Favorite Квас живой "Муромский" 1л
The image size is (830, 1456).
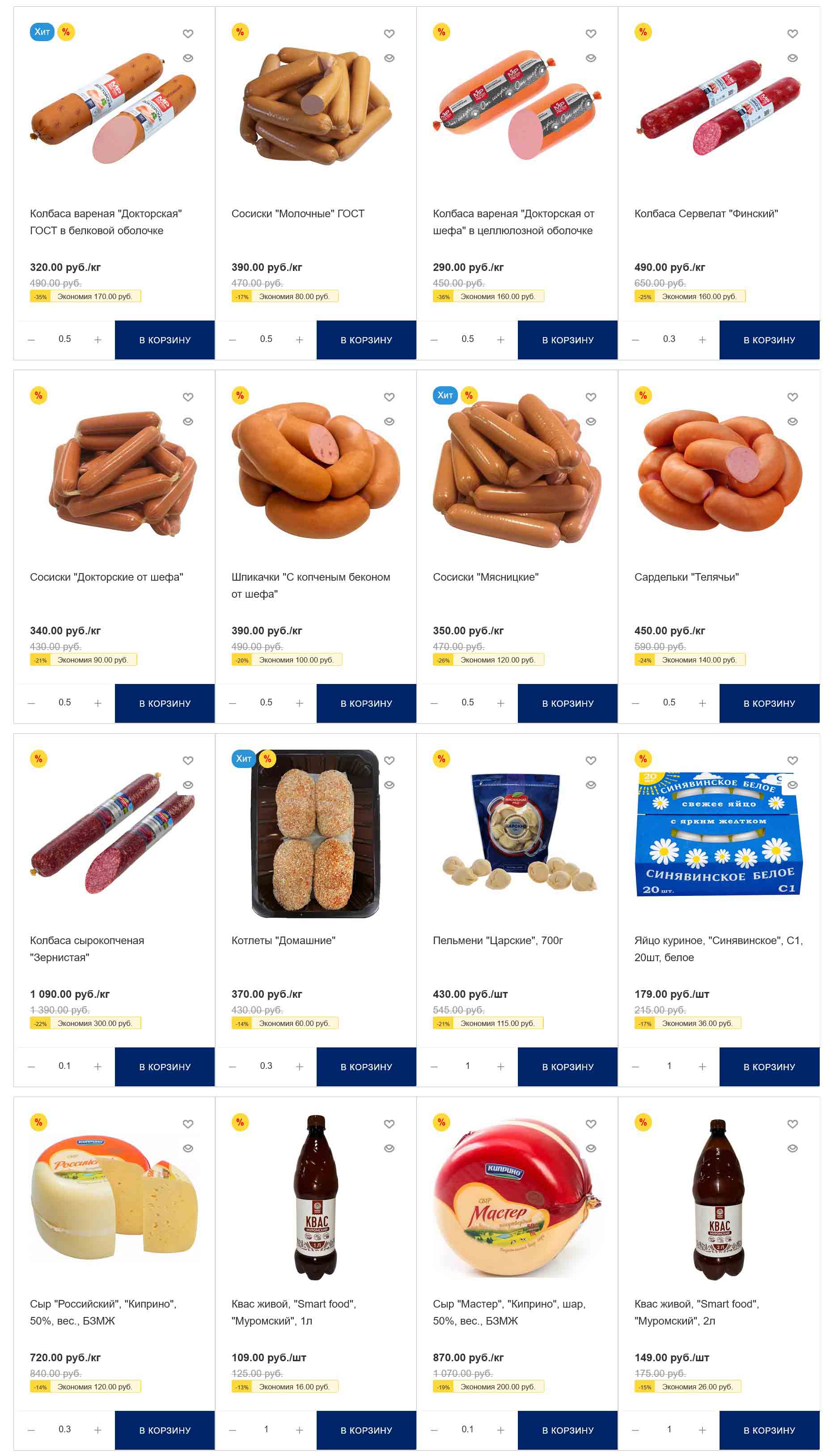pyautogui.click(x=389, y=1124)
